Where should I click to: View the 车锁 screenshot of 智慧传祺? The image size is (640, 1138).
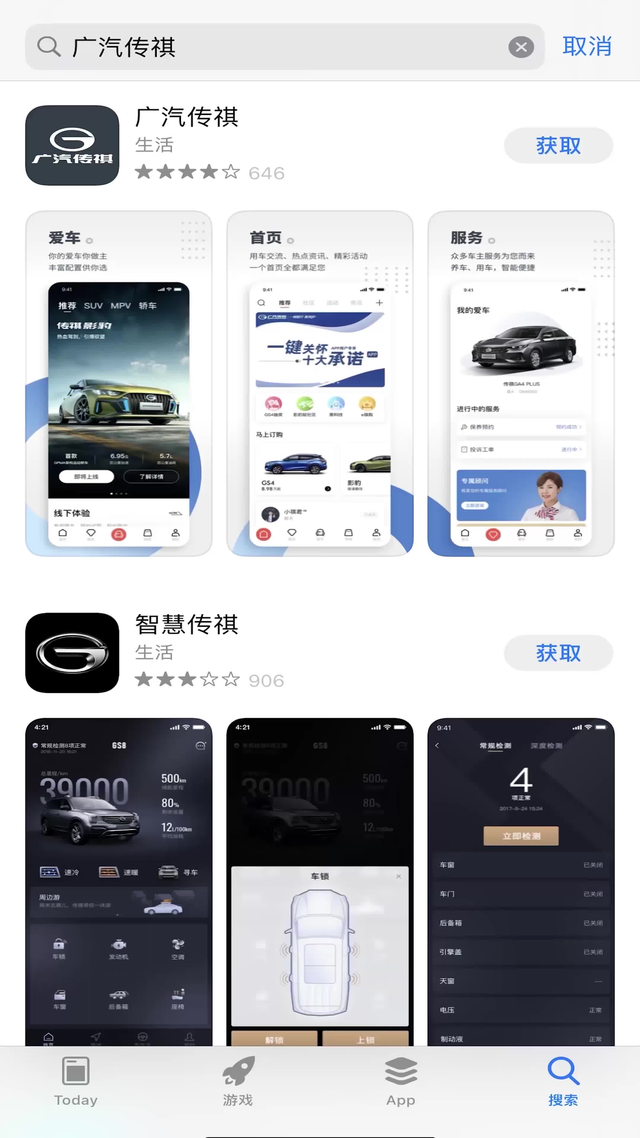[320, 880]
